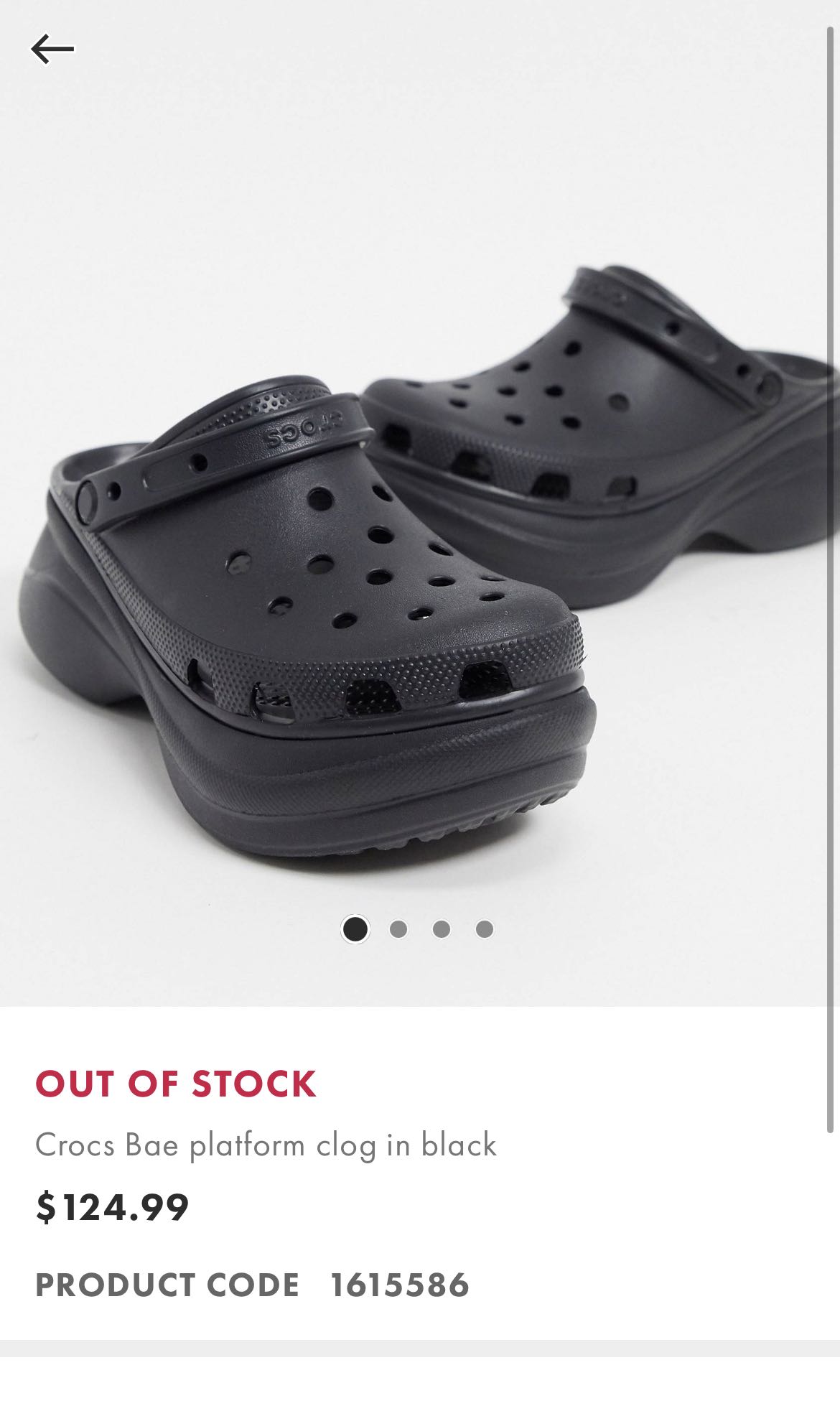Tap the back navigation icon at top left
840x1401 pixels.
point(52,49)
